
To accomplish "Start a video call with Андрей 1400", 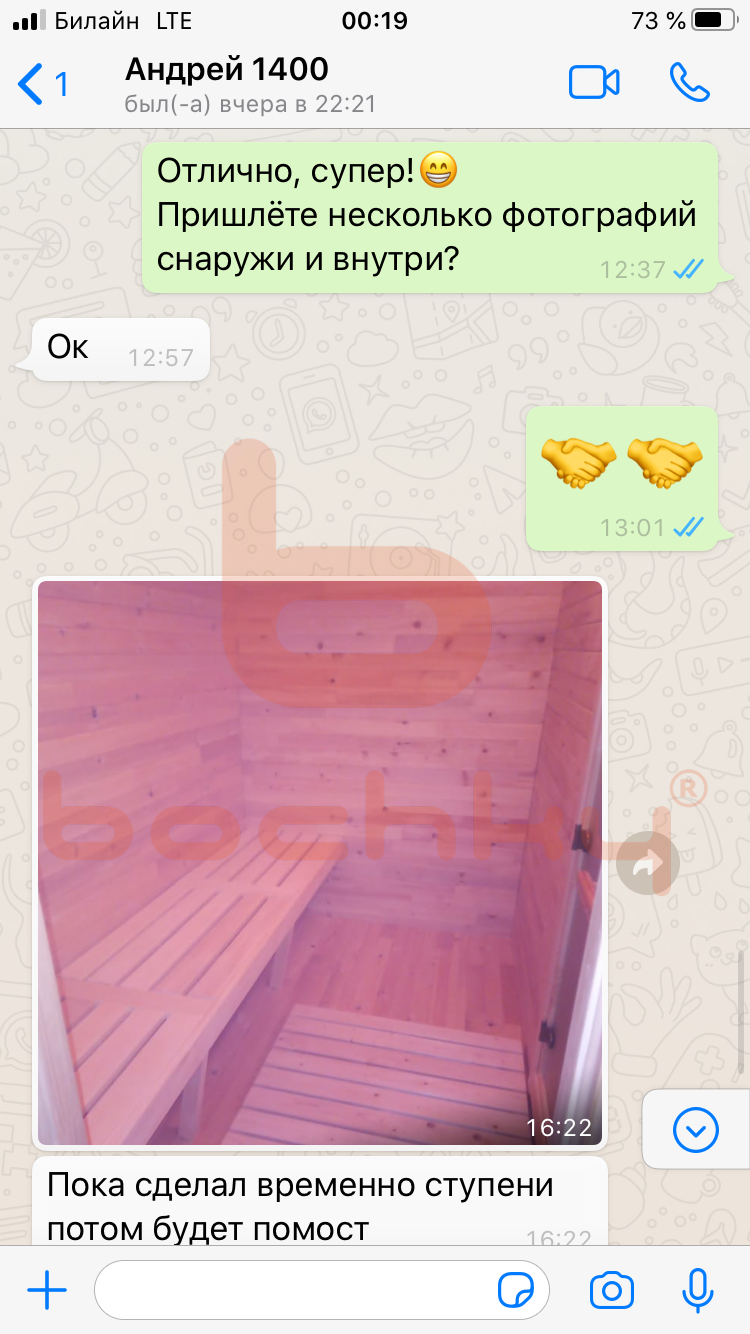I will (x=594, y=83).
